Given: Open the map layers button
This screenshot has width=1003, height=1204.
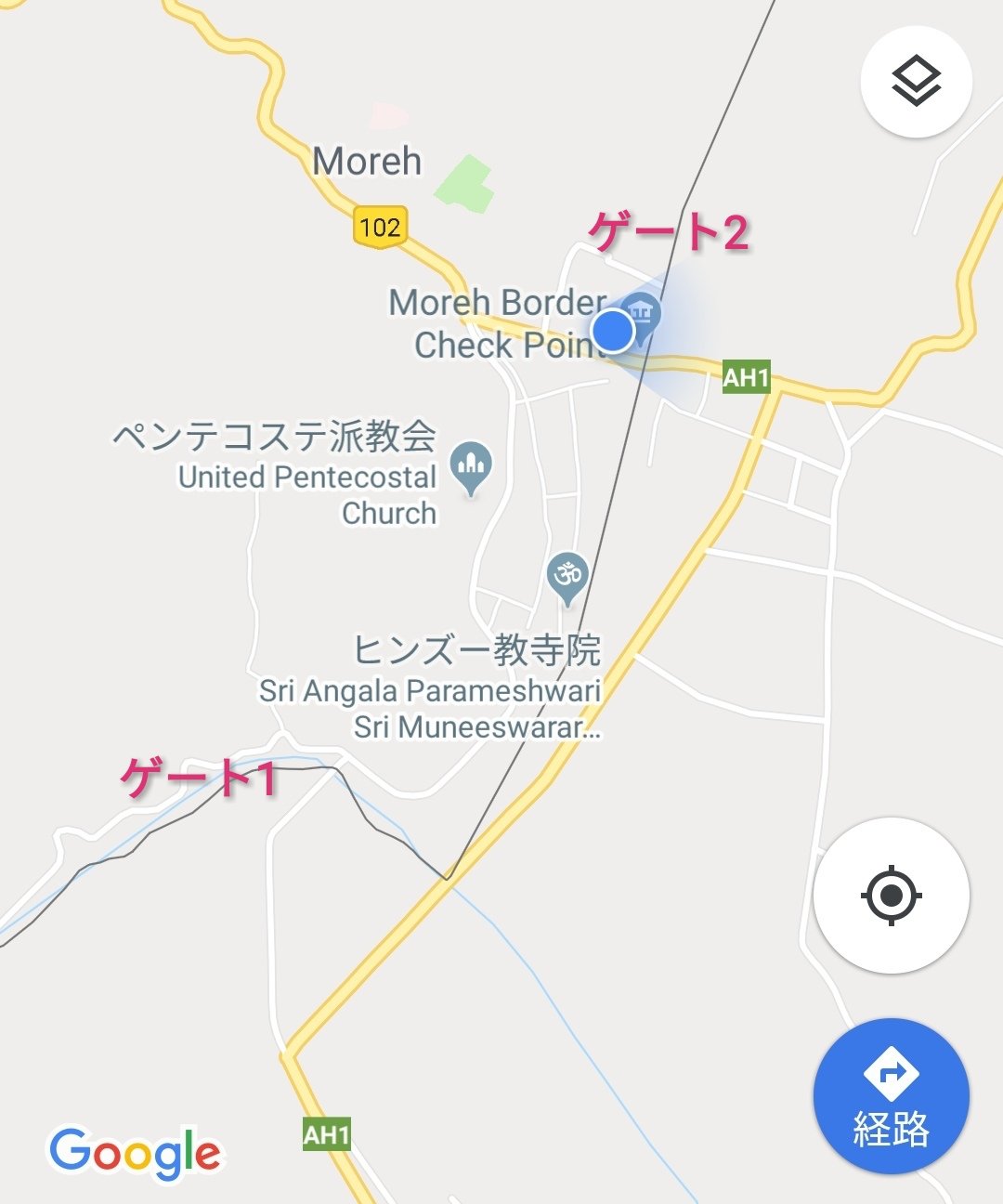Looking at the screenshot, I should pos(916,82).
